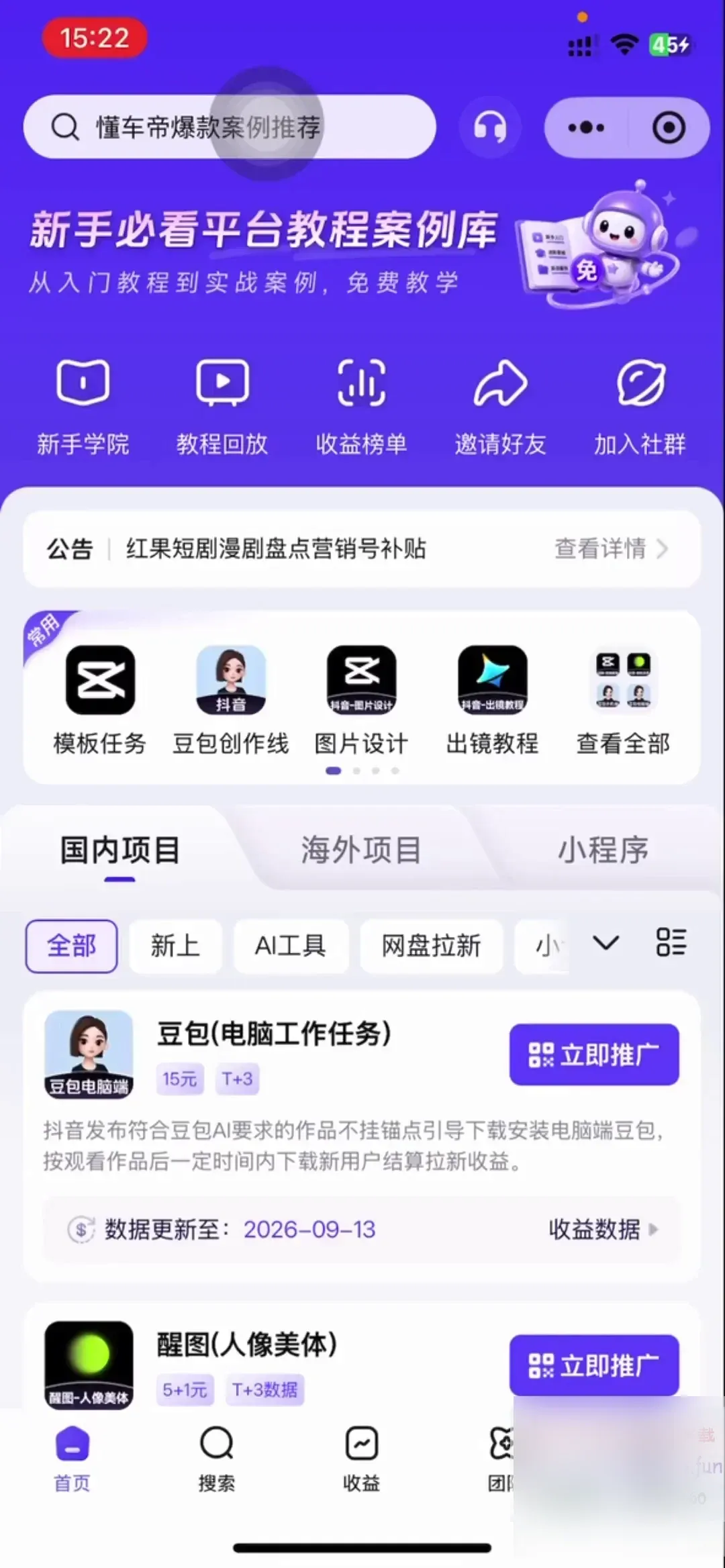Tap 查看全部 in shortcuts
Image resolution: width=725 pixels, height=1568 pixels.
coord(624,700)
